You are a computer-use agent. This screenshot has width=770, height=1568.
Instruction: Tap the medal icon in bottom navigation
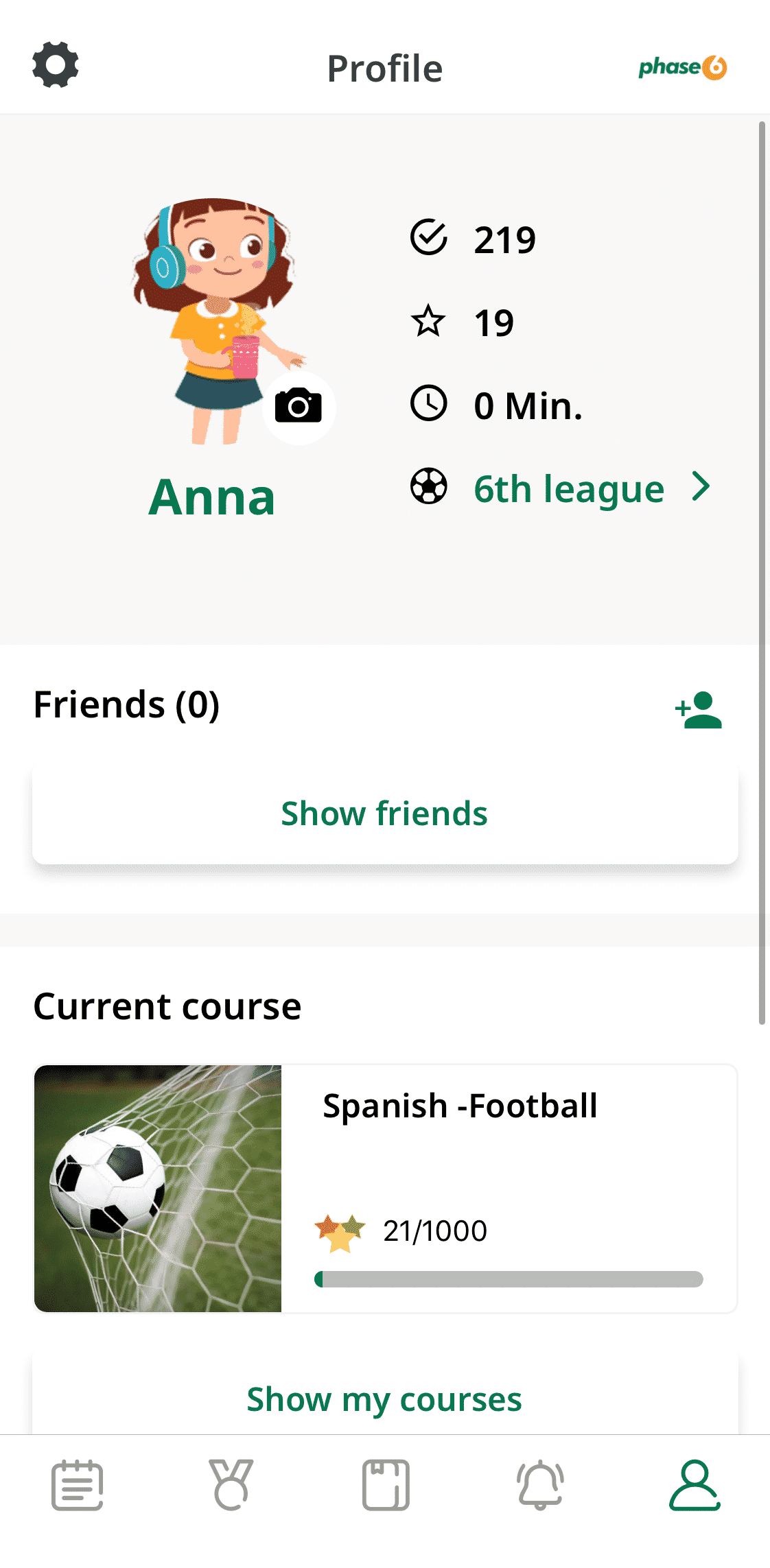[231, 1484]
